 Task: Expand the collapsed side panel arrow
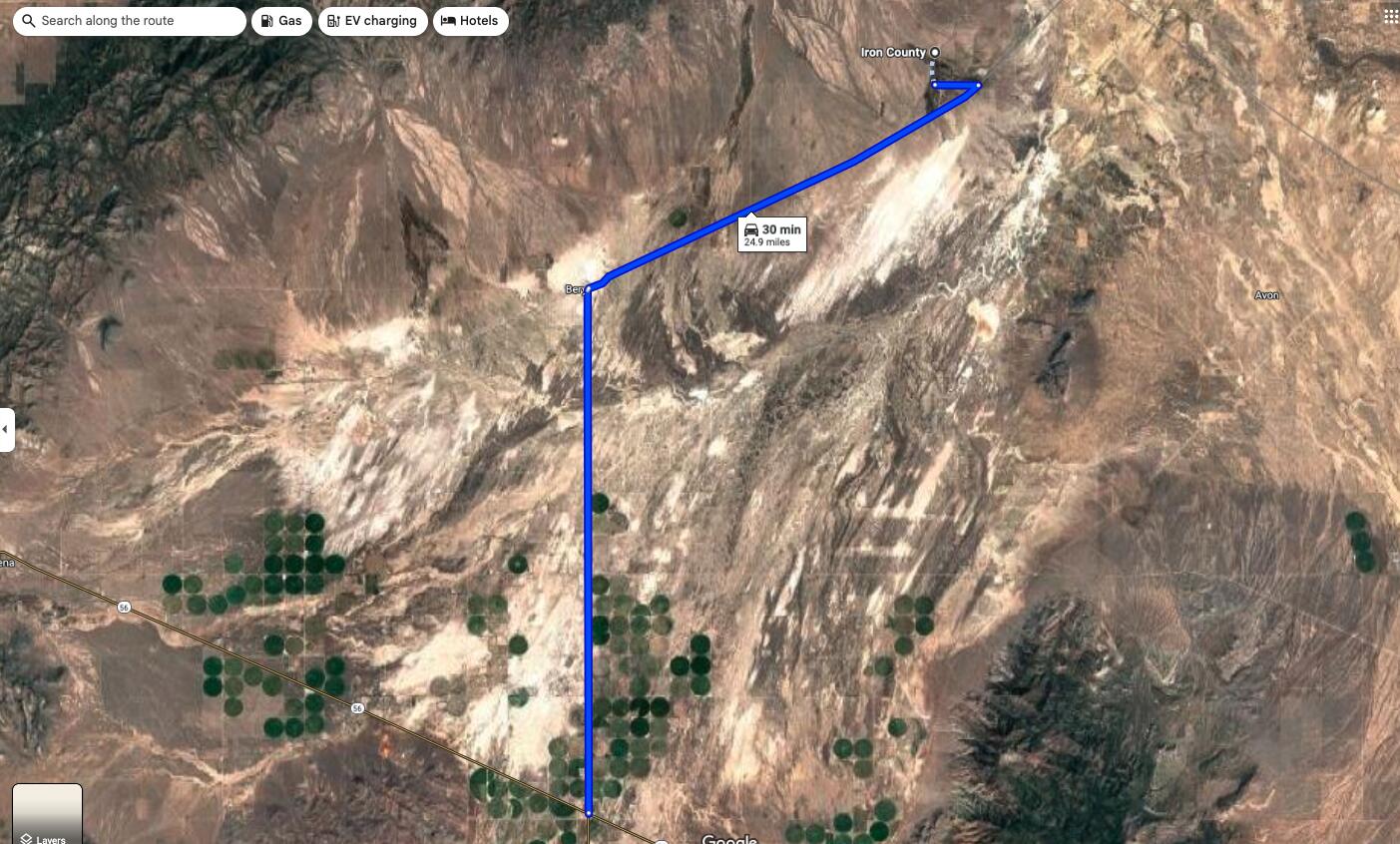[x=6, y=430]
